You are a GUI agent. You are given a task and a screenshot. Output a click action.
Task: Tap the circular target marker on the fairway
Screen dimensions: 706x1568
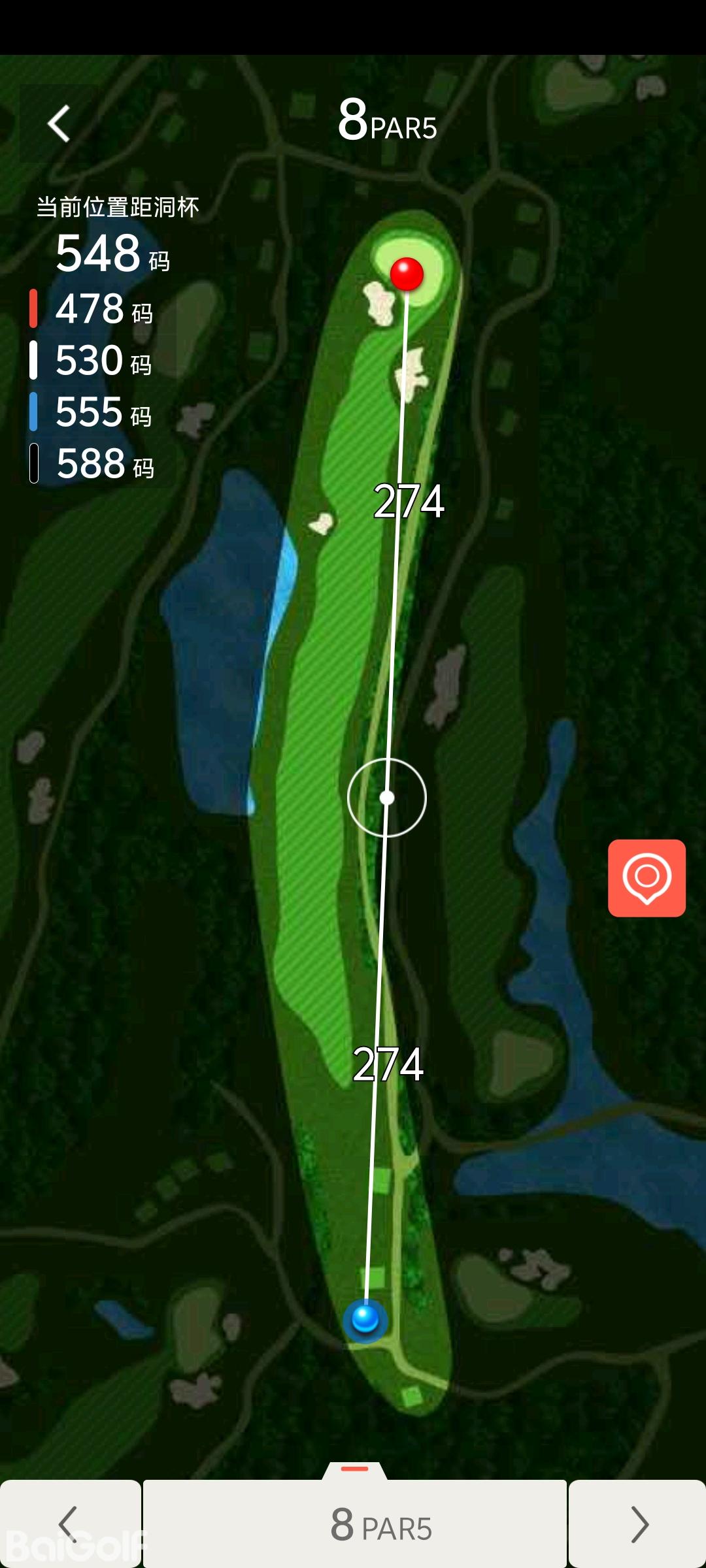coord(387,798)
